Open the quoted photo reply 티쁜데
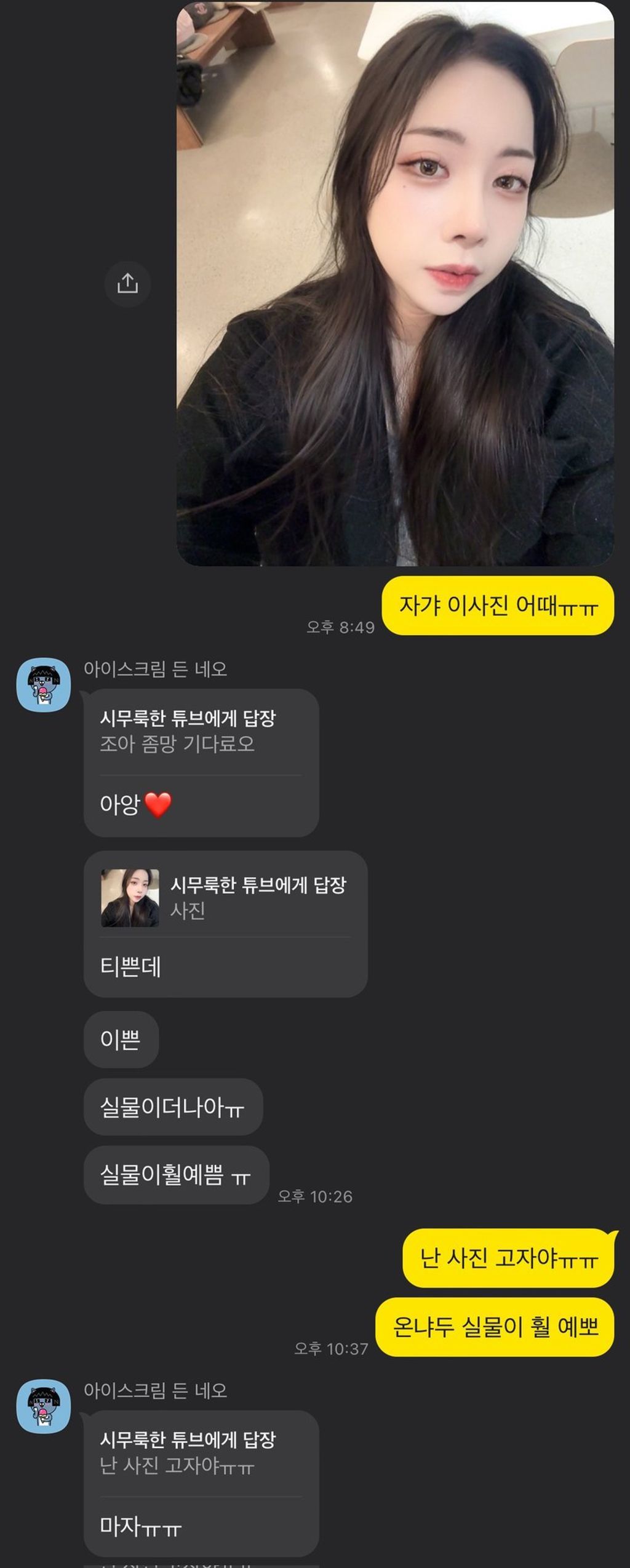 coord(225,898)
